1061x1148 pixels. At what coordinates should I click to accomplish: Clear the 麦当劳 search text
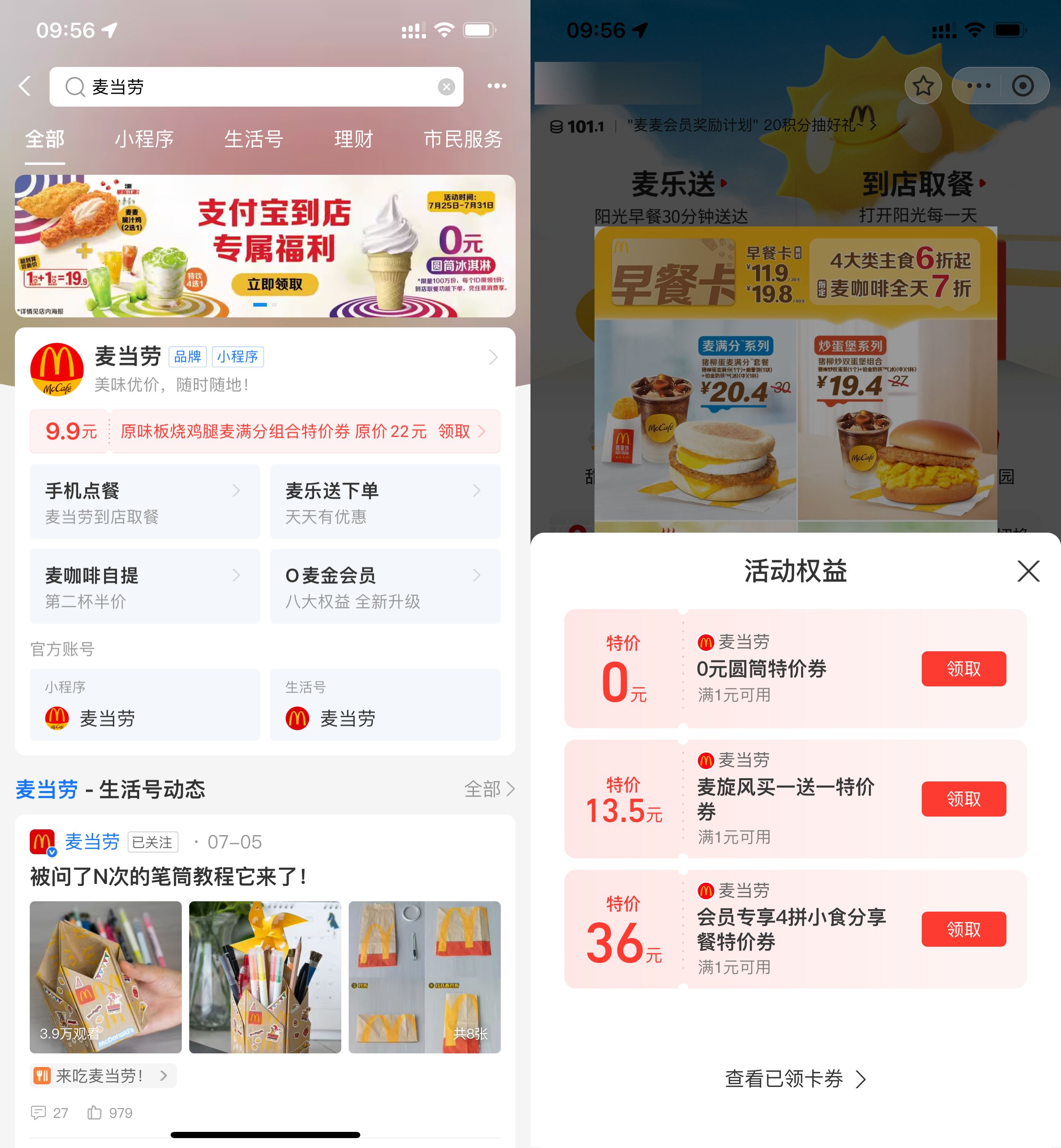click(x=446, y=87)
